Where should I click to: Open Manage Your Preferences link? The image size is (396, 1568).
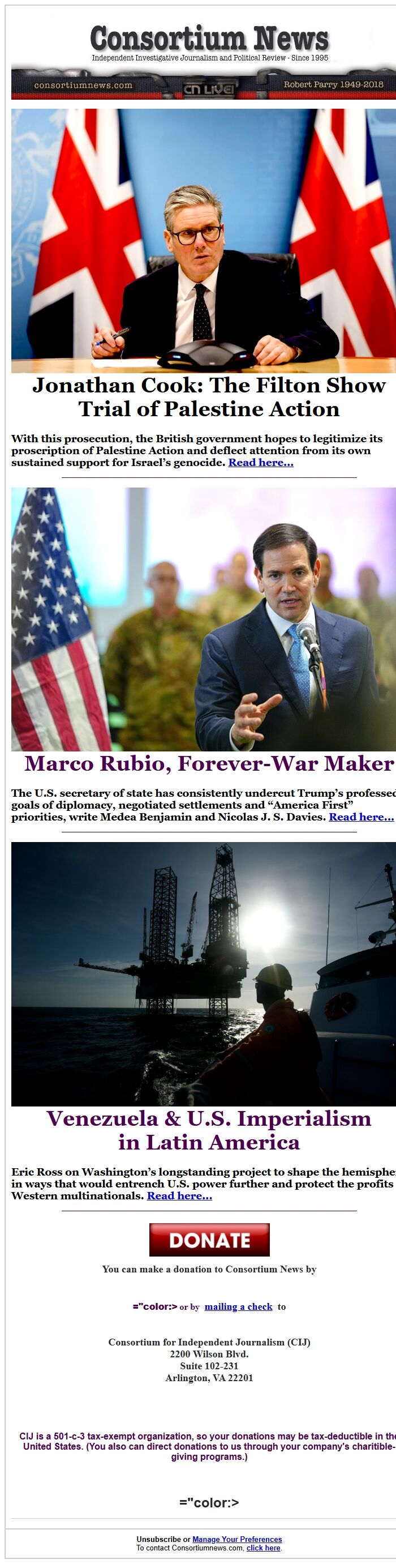click(236, 1539)
